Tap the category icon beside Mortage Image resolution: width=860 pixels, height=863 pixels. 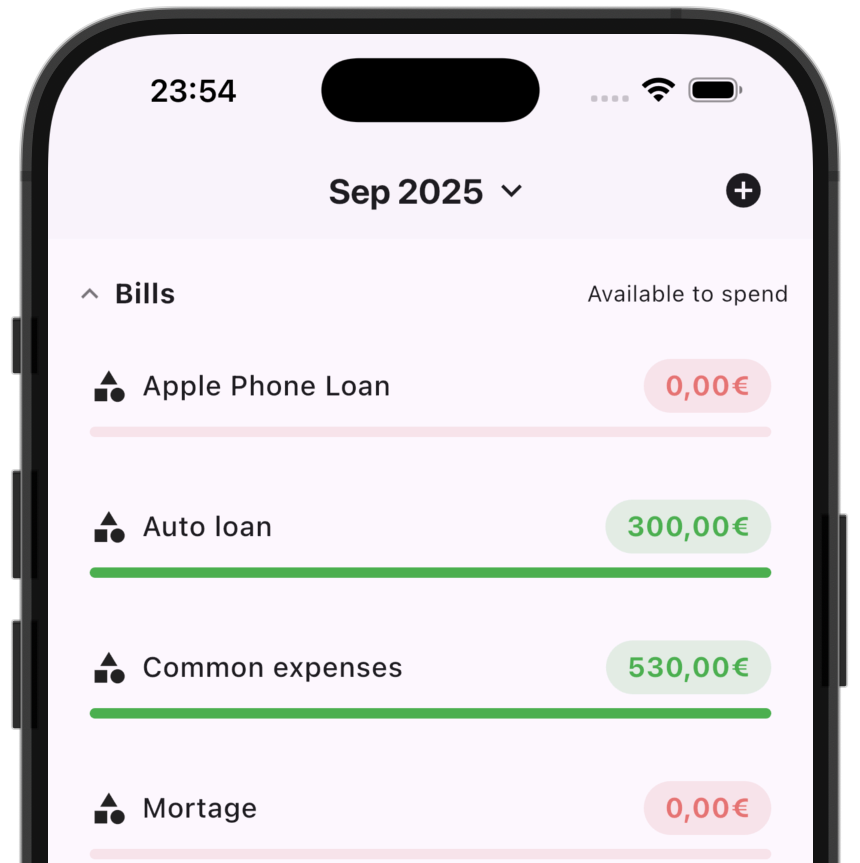pos(110,808)
